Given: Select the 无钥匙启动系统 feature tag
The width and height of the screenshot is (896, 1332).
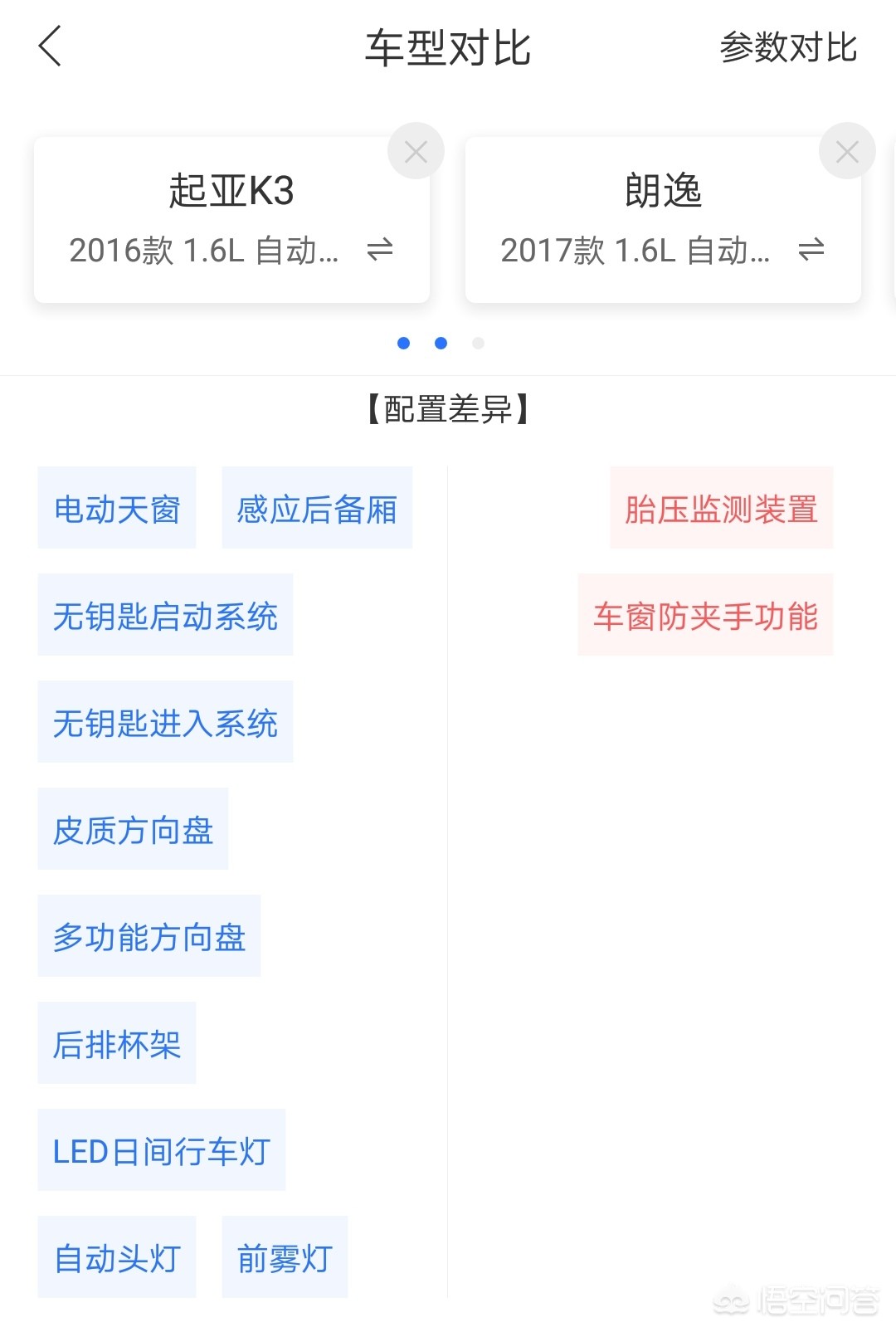Looking at the screenshot, I should [164, 616].
